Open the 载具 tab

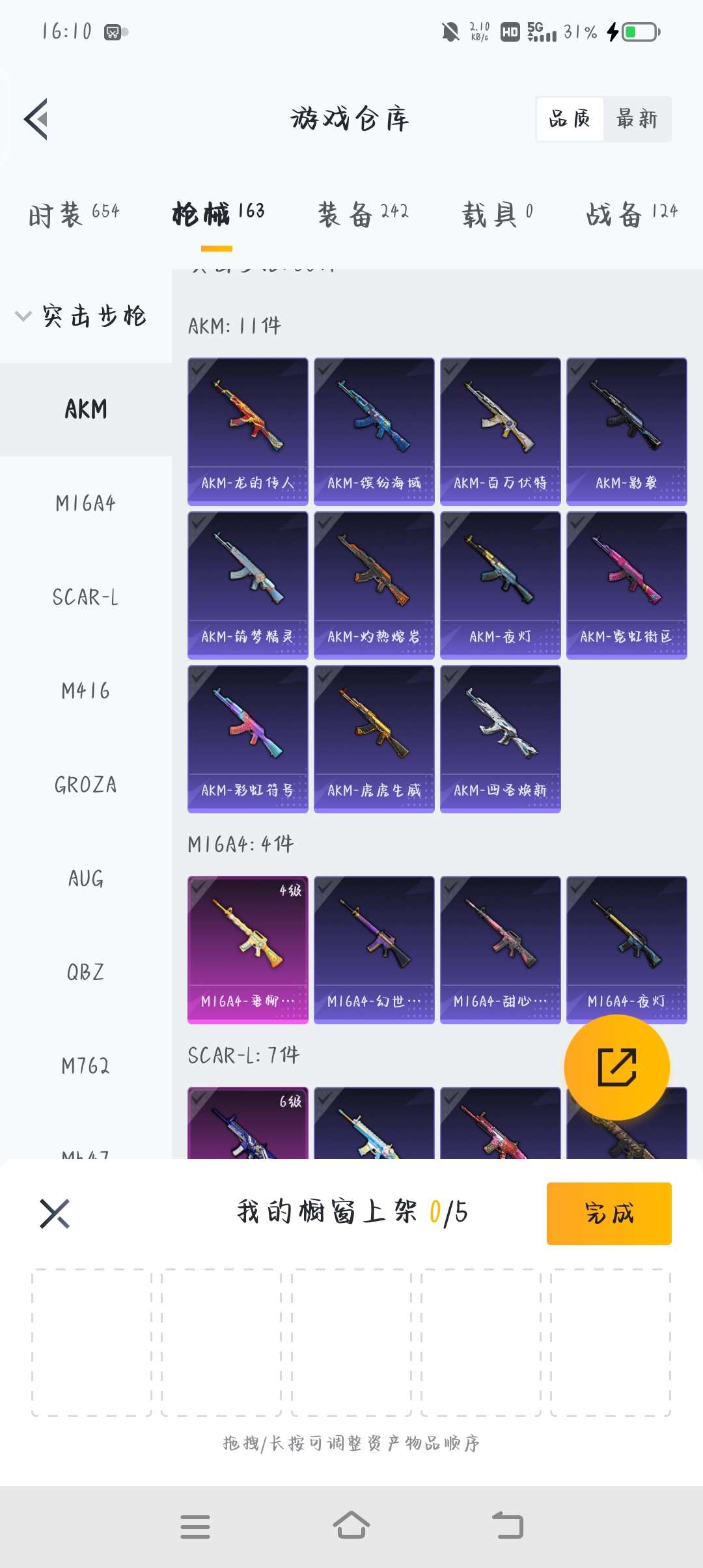497,213
